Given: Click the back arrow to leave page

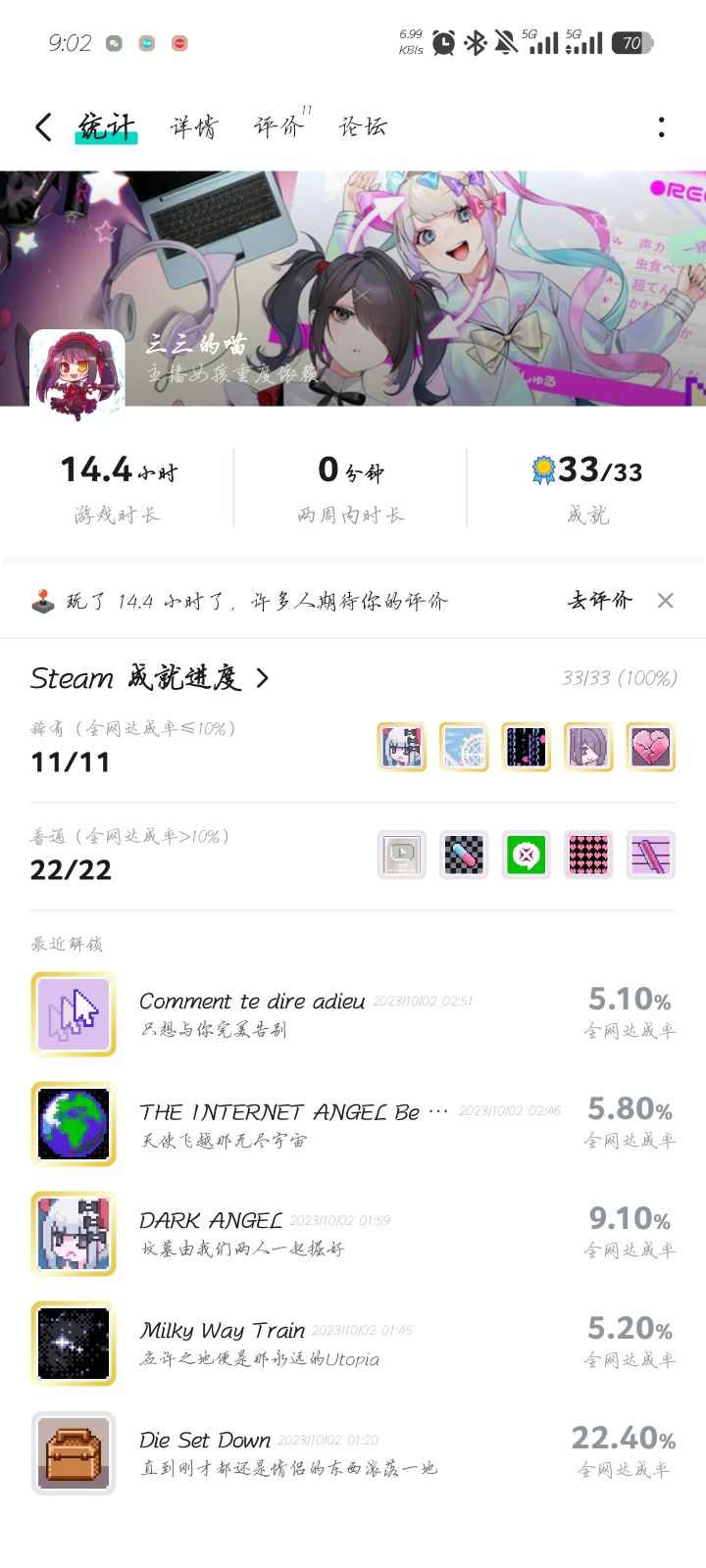Looking at the screenshot, I should (41, 126).
